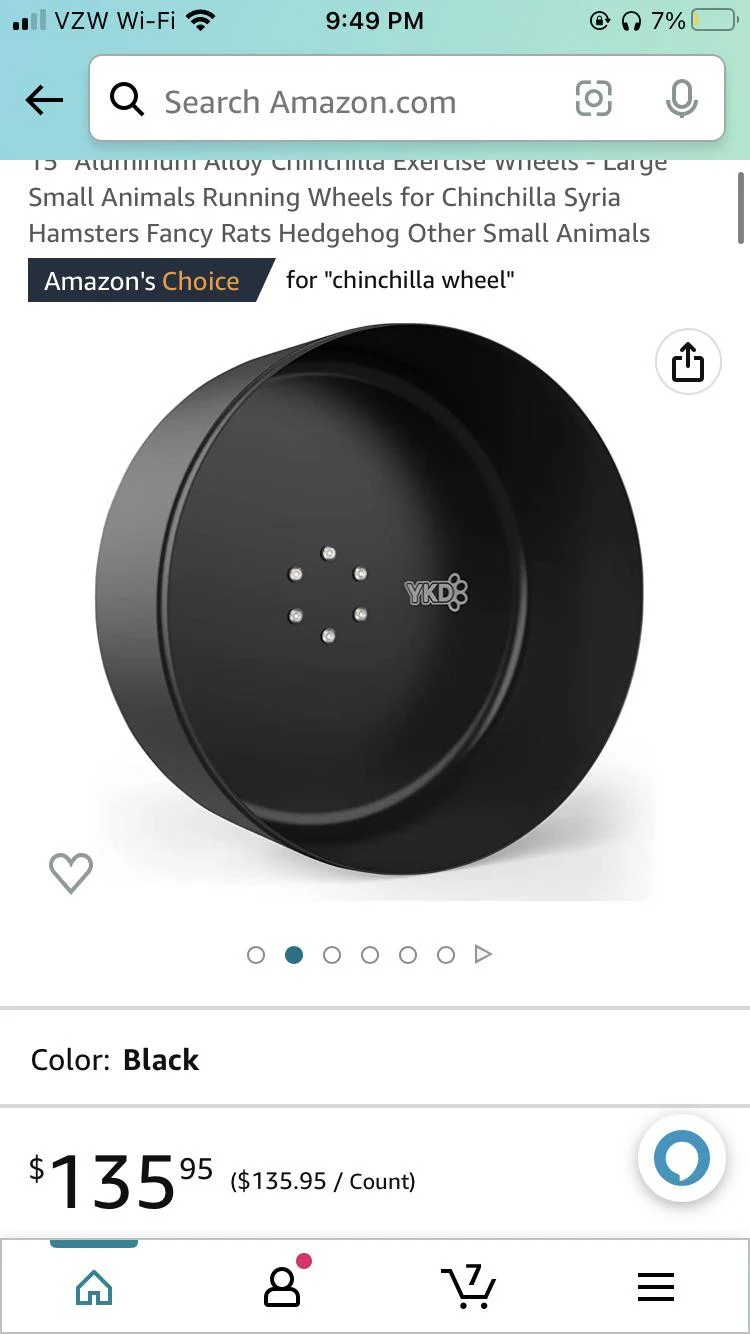Open camera lens search
This screenshot has height=1334, width=750.
pos(593,99)
